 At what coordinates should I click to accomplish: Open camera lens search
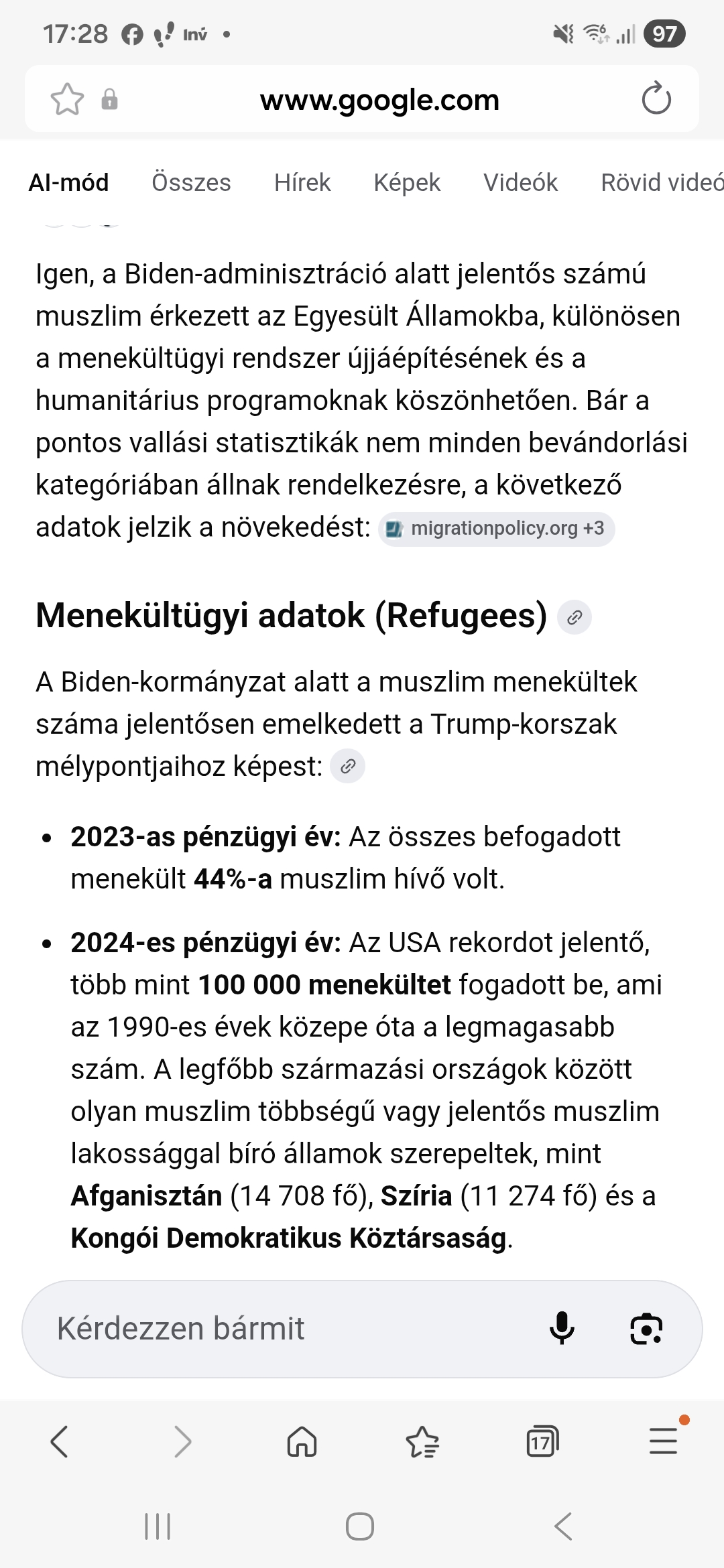coord(646,1328)
